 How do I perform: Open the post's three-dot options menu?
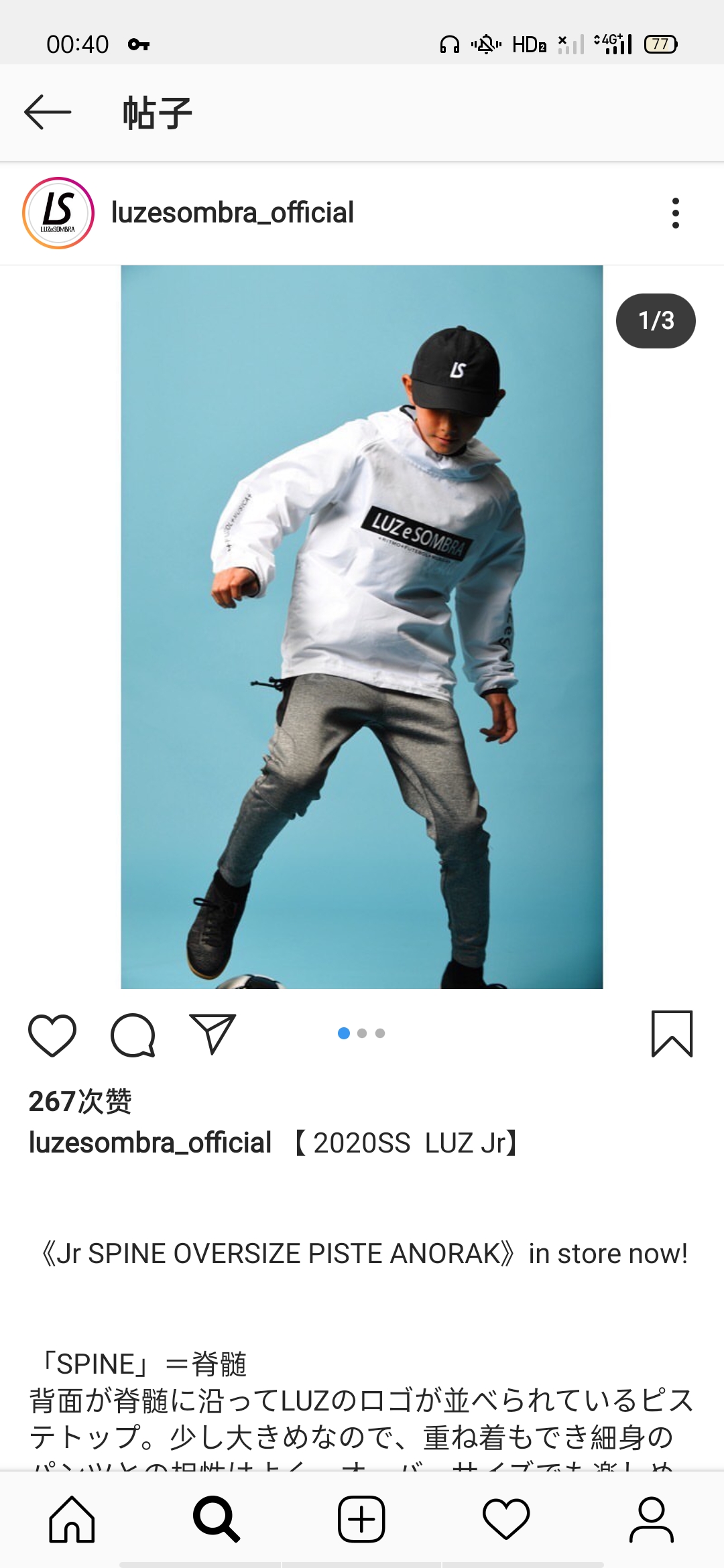point(675,213)
